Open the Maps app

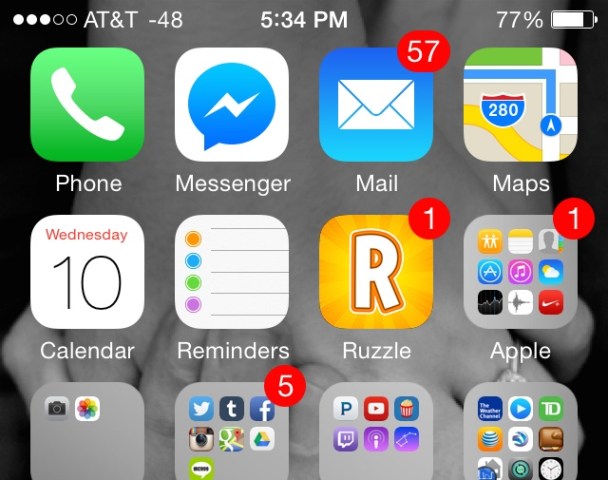pos(520,104)
